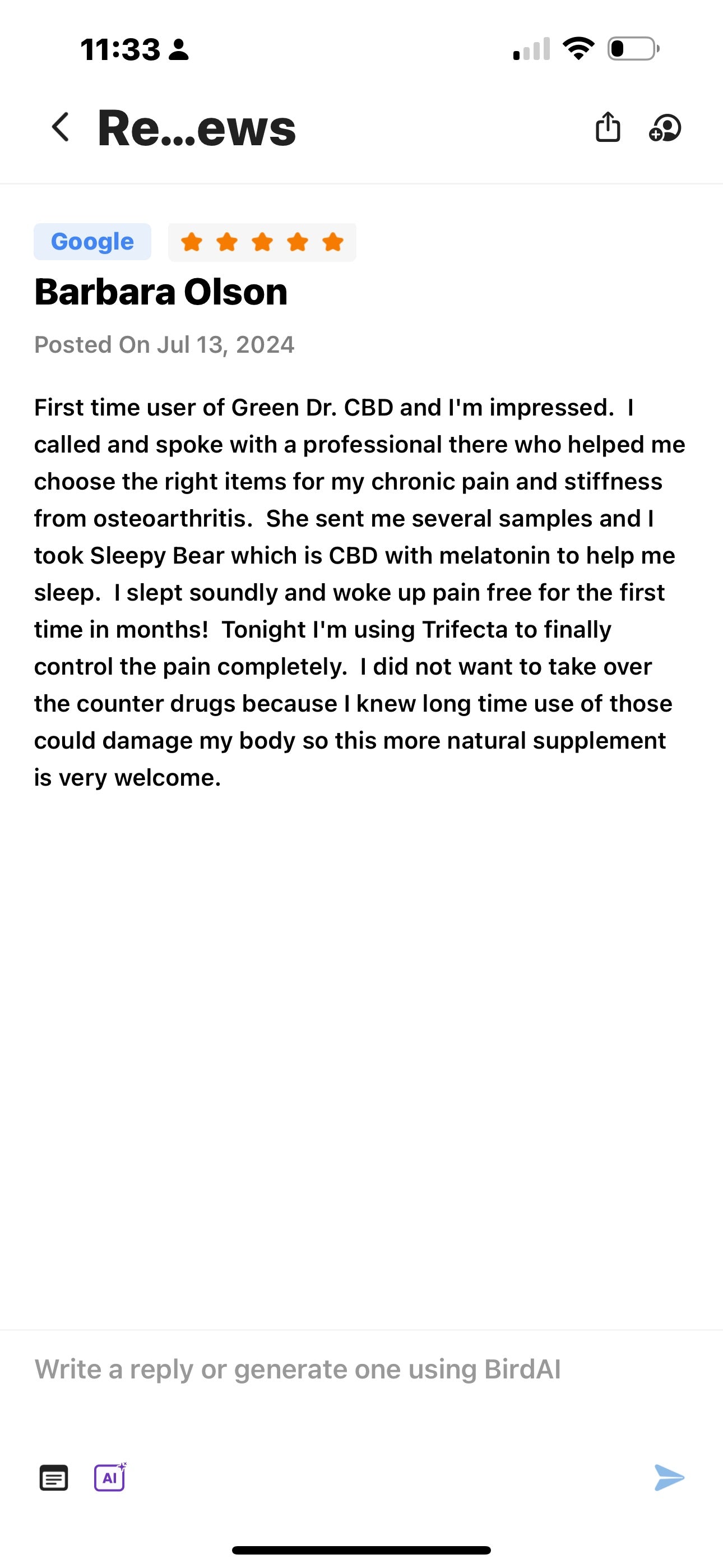Tap the Posted On Jul 13 date
The width and height of the screenshot is (723, 1568).
click(164, 344)
